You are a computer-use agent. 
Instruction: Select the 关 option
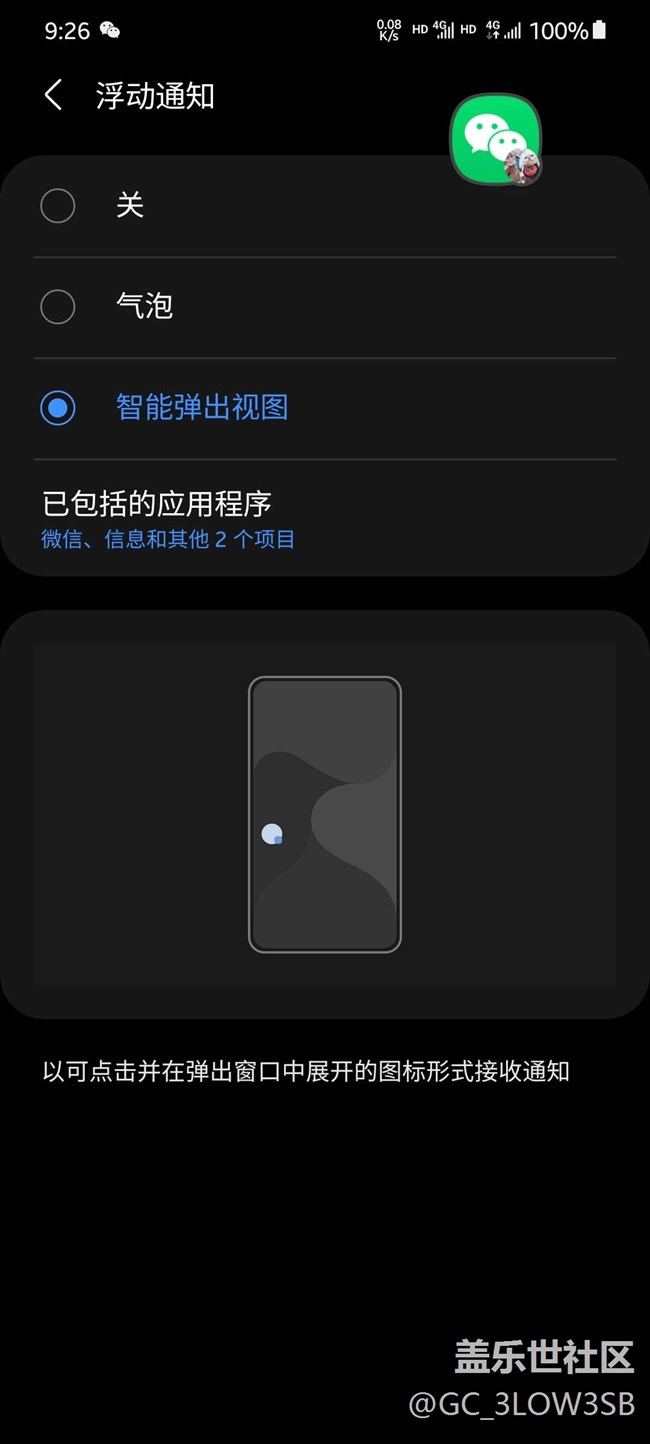58,206
